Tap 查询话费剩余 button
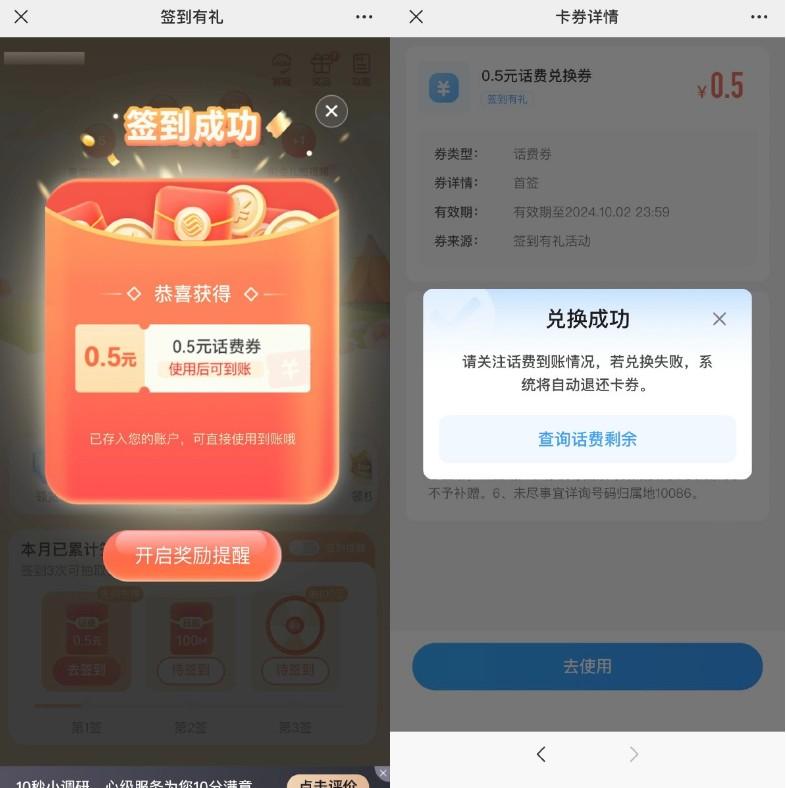The width and height of the screenshot is (786, 788). pyautogui.click(x=587, y=439)
